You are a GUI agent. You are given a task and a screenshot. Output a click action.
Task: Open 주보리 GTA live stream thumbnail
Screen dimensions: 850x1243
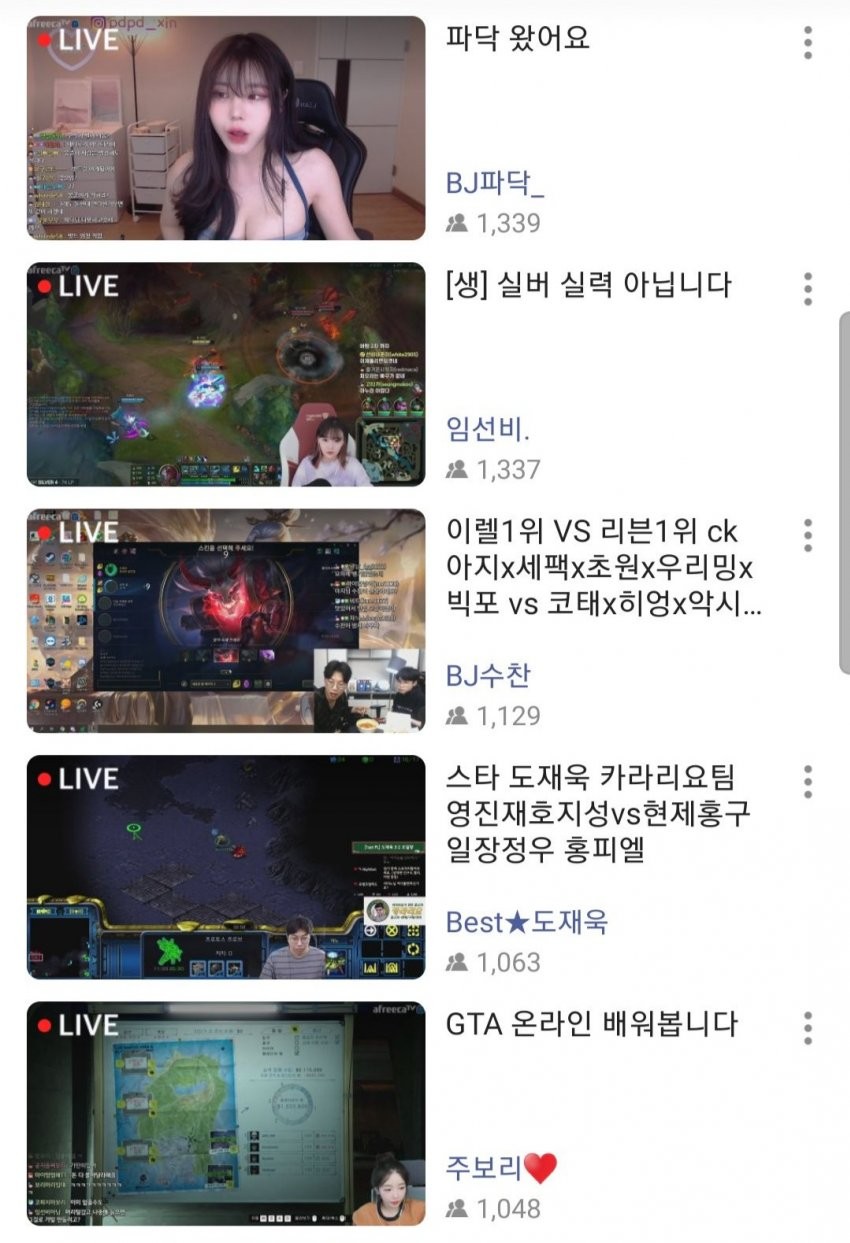pyautogui.click(x=225, y=1113)
